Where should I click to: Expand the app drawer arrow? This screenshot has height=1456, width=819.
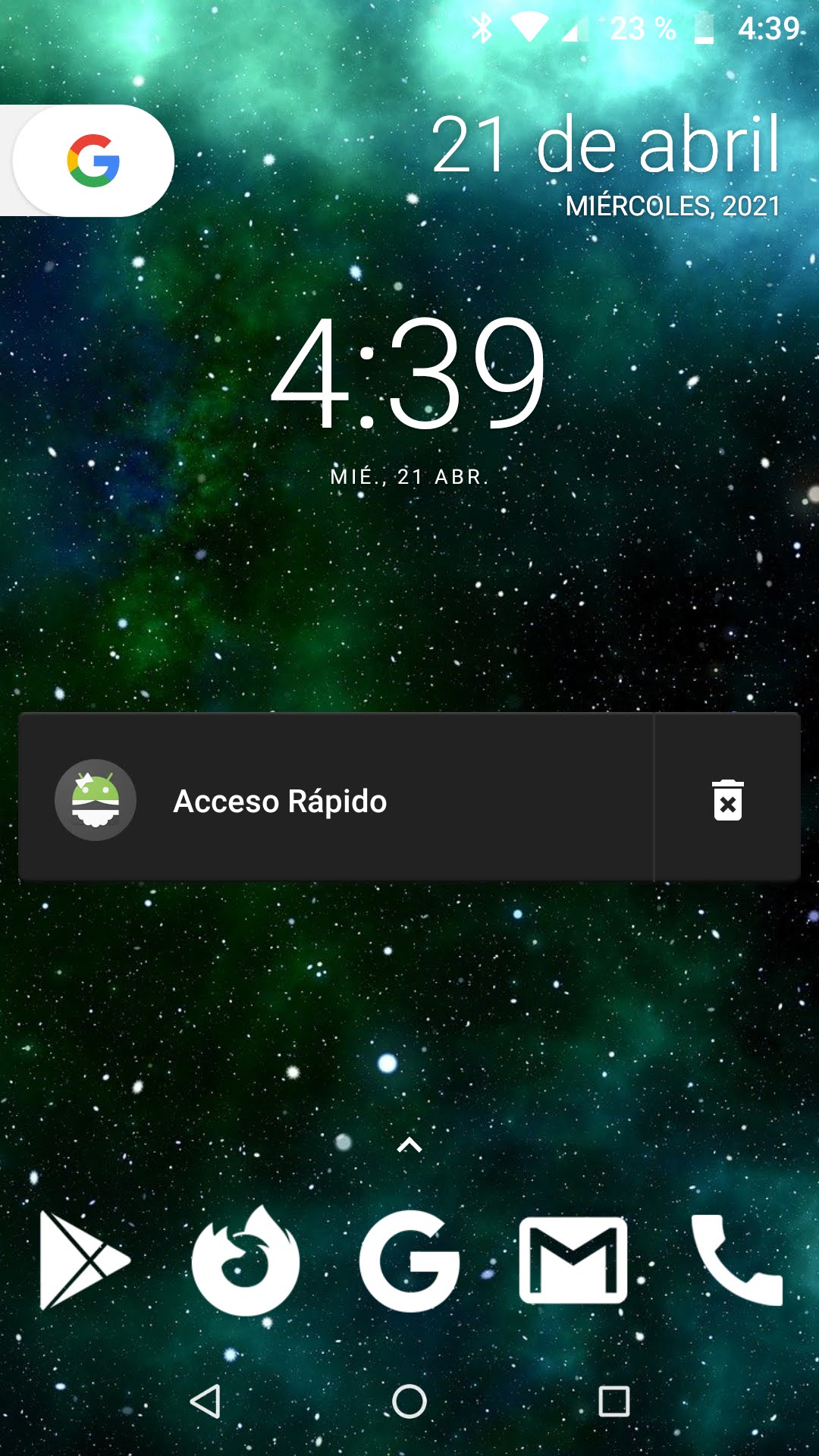(409, 1145)
